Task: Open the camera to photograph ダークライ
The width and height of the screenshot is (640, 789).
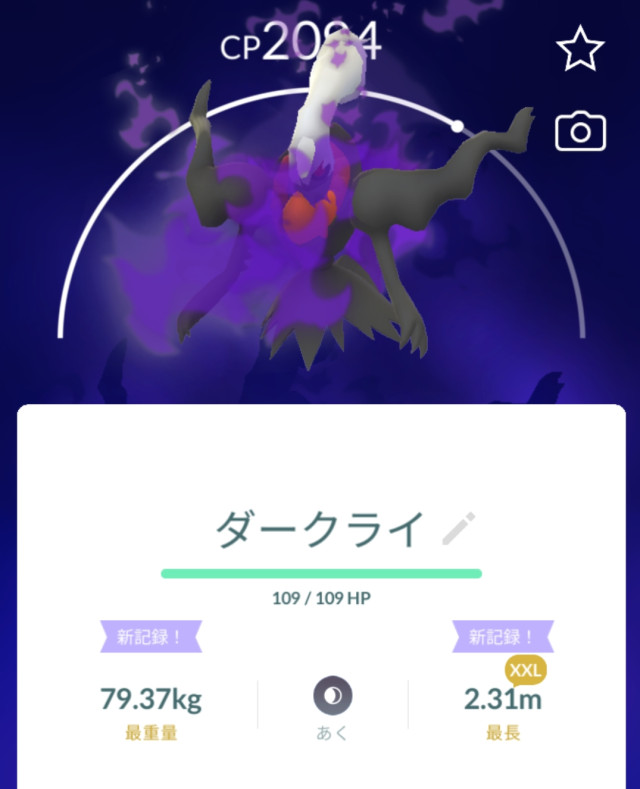Action: pos(581,132)
